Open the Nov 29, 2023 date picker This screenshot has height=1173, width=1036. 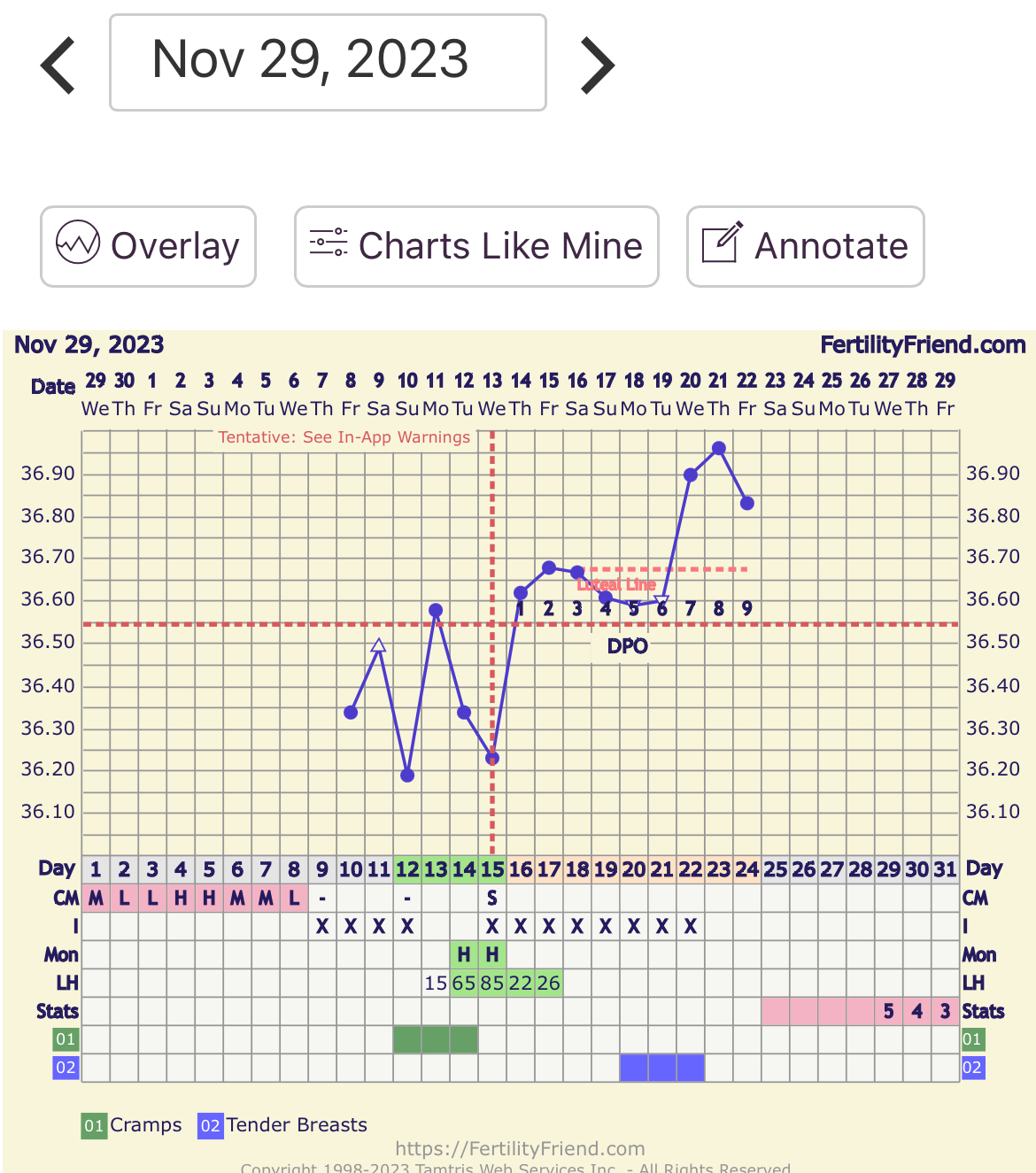click(328, 62)
